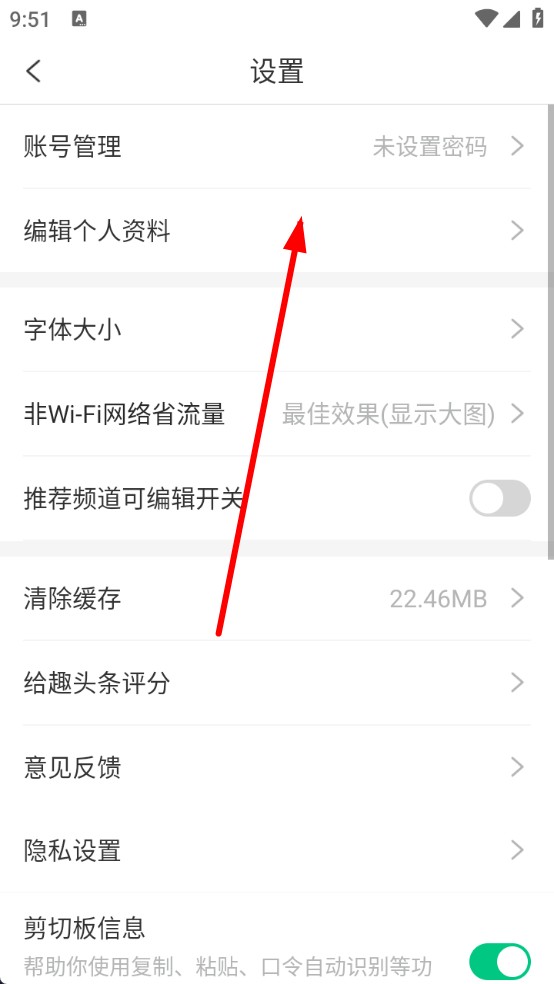
Task: Open 字体大小 setting
Action: point(277,329)
